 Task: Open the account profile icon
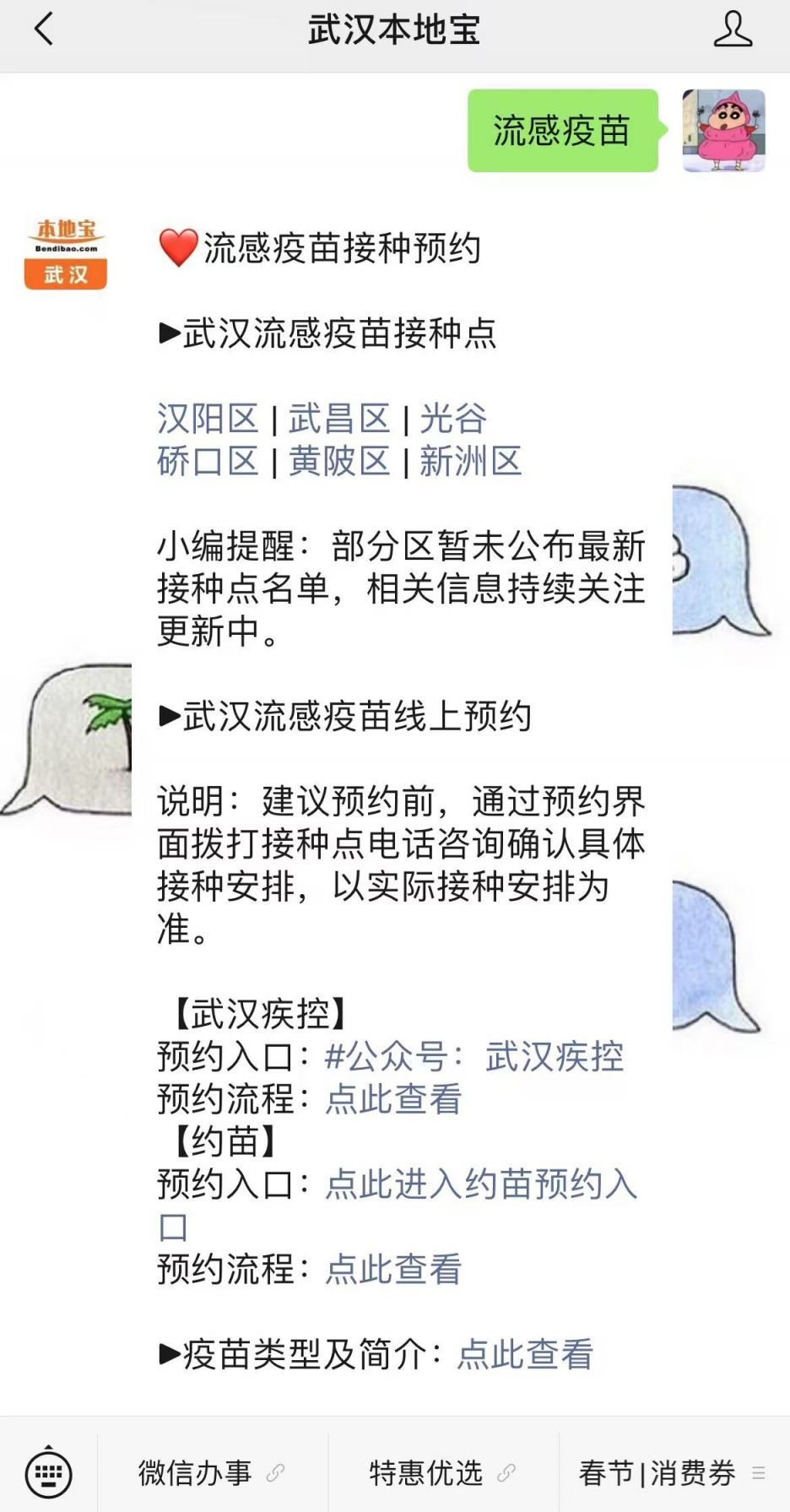[x=732, y=30]
